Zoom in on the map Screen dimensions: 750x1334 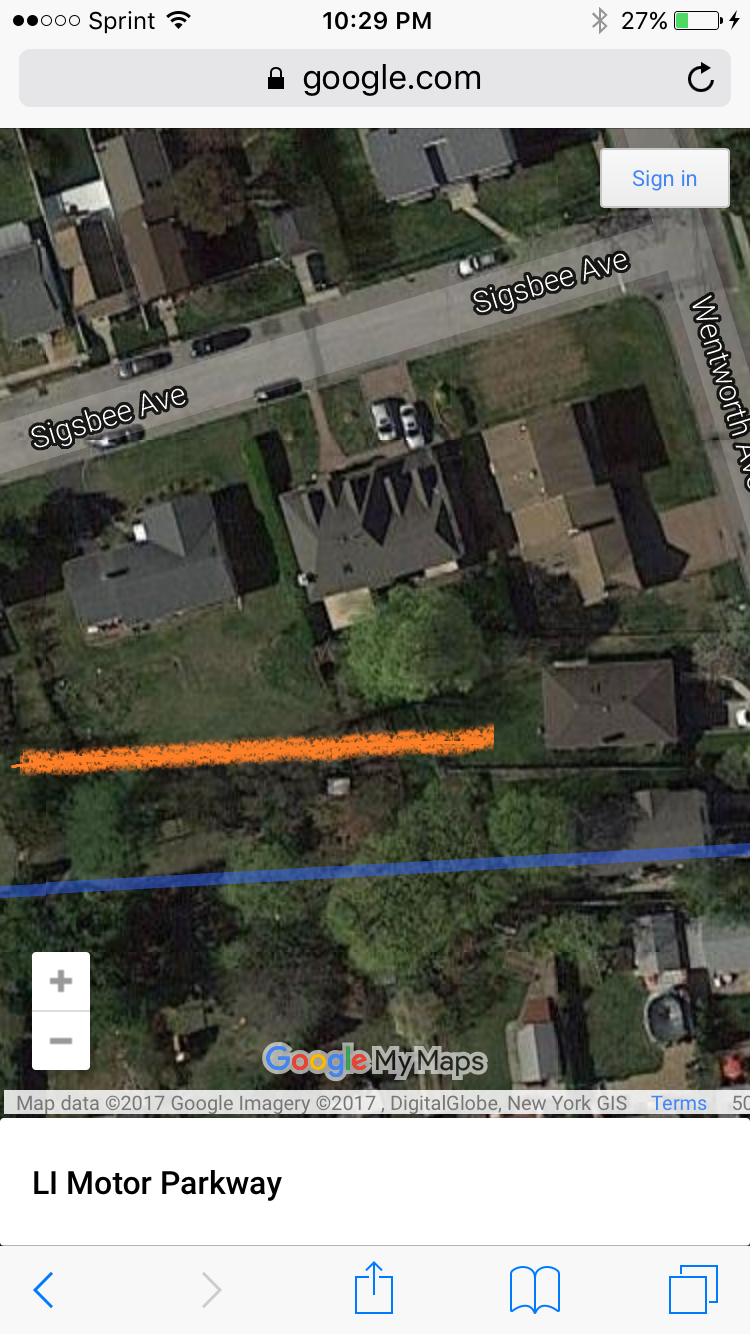[x=61, y=981]
